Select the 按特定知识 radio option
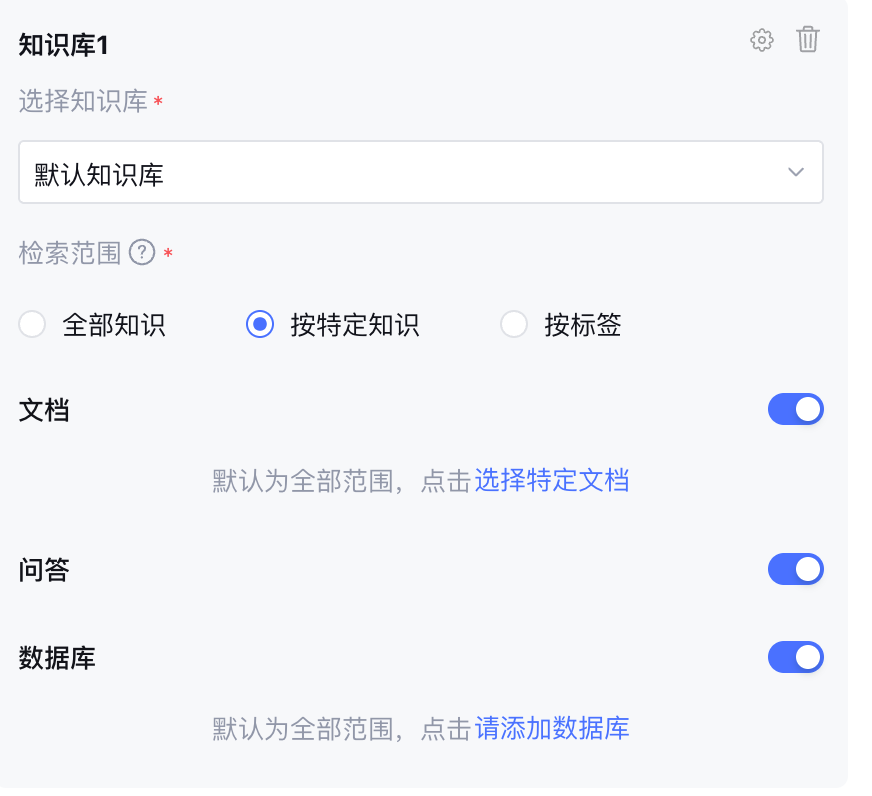Image resolution: width=872 pixels, height=796 pixels. coord(260,325)
